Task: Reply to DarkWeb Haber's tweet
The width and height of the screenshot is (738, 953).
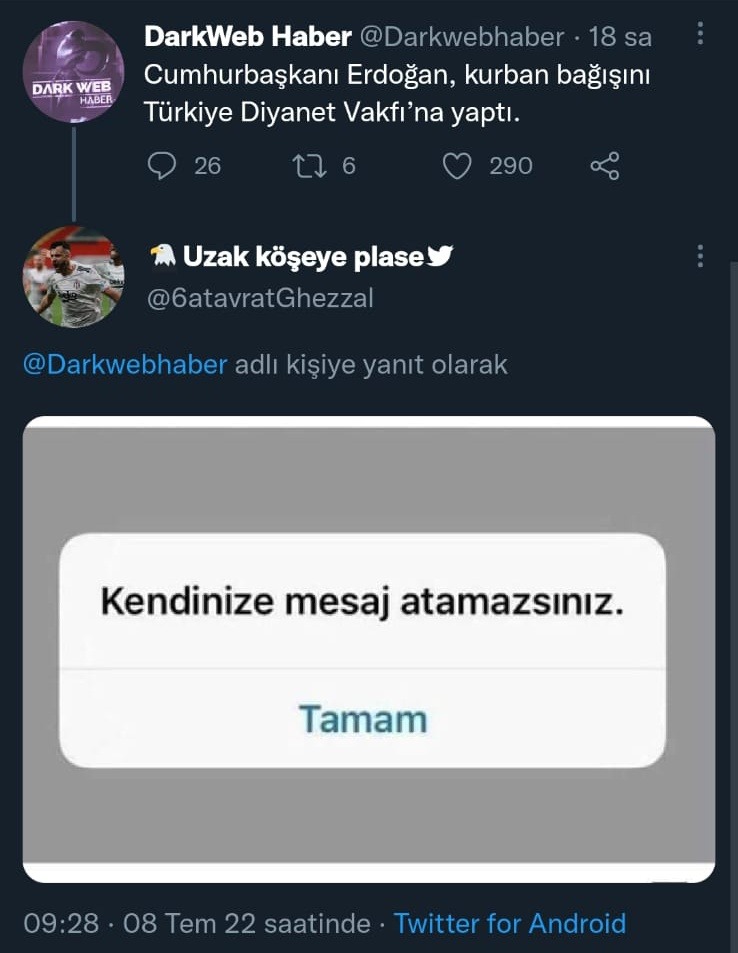Action: (x=162, y=166)
